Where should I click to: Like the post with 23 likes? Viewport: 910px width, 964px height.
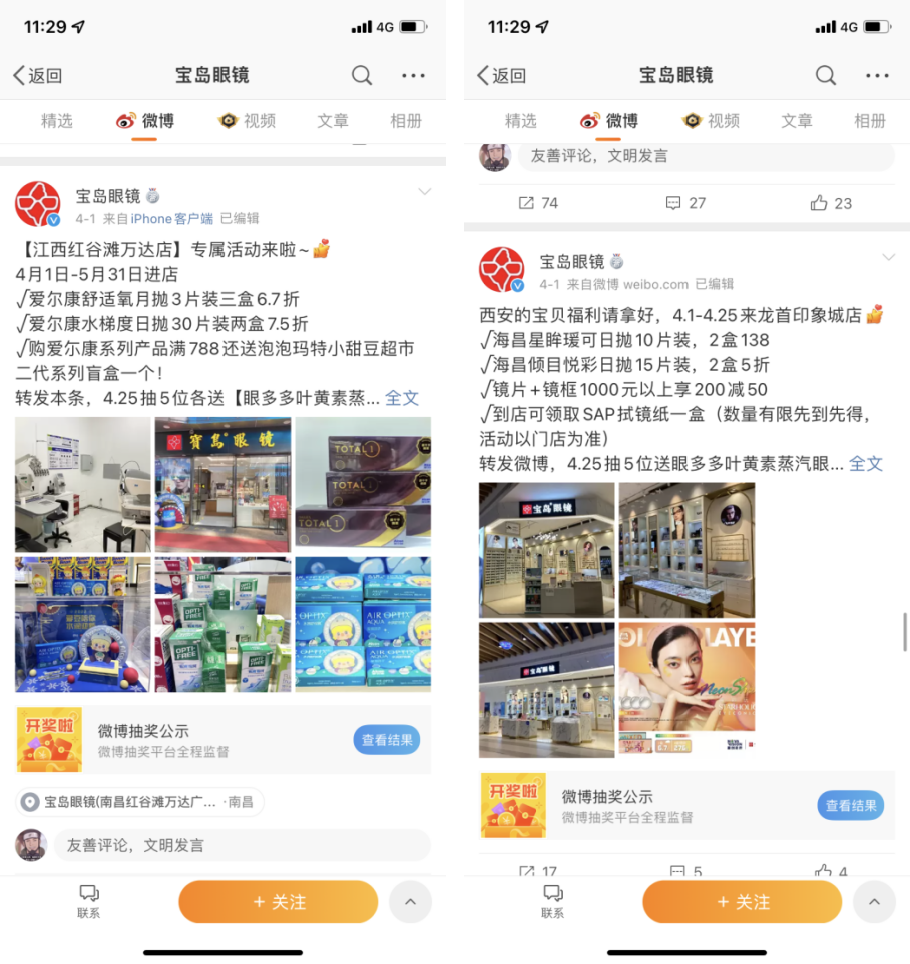point(831,203)
